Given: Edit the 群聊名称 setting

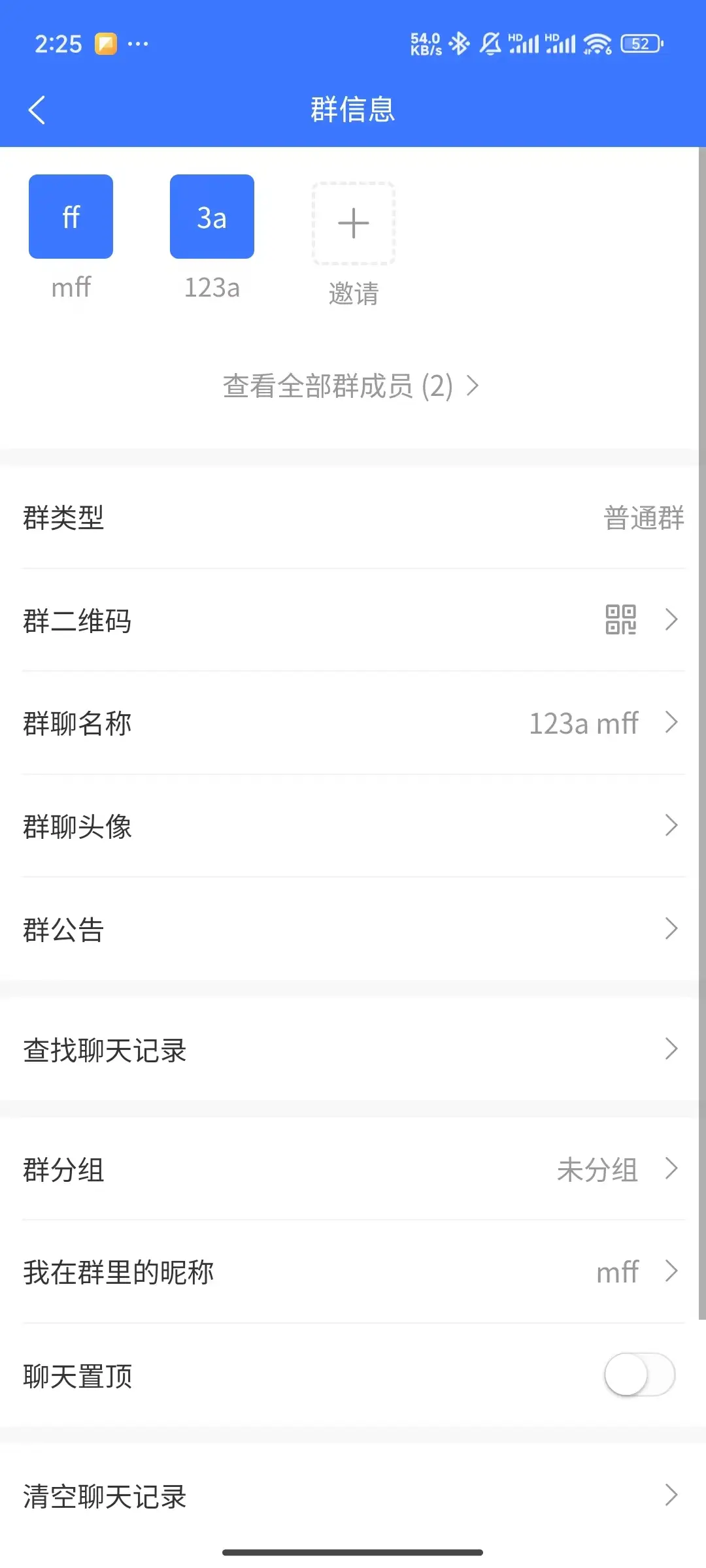Looking at the screenshot, I should (353, 723).
